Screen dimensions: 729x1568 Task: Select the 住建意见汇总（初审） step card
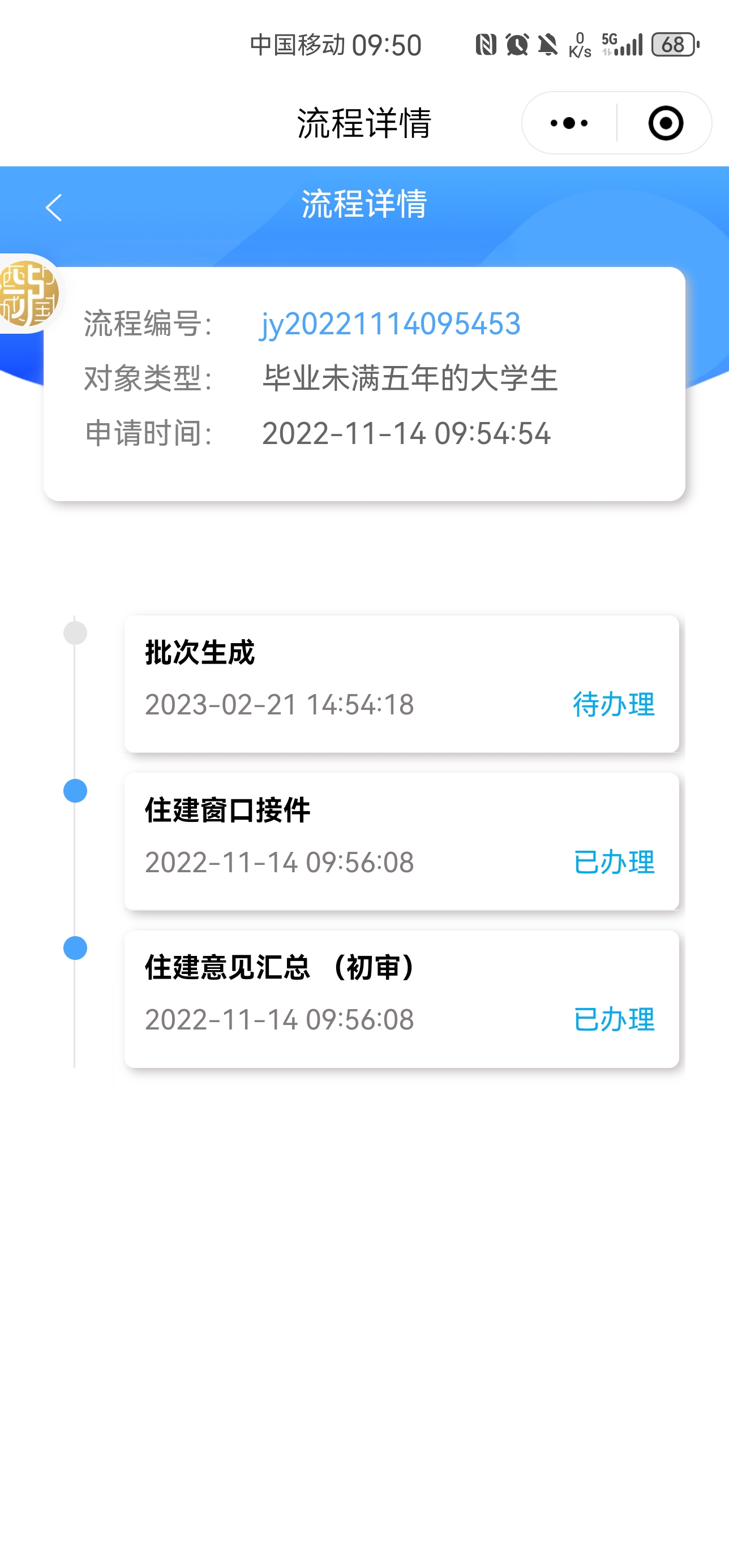coord(401,998)
